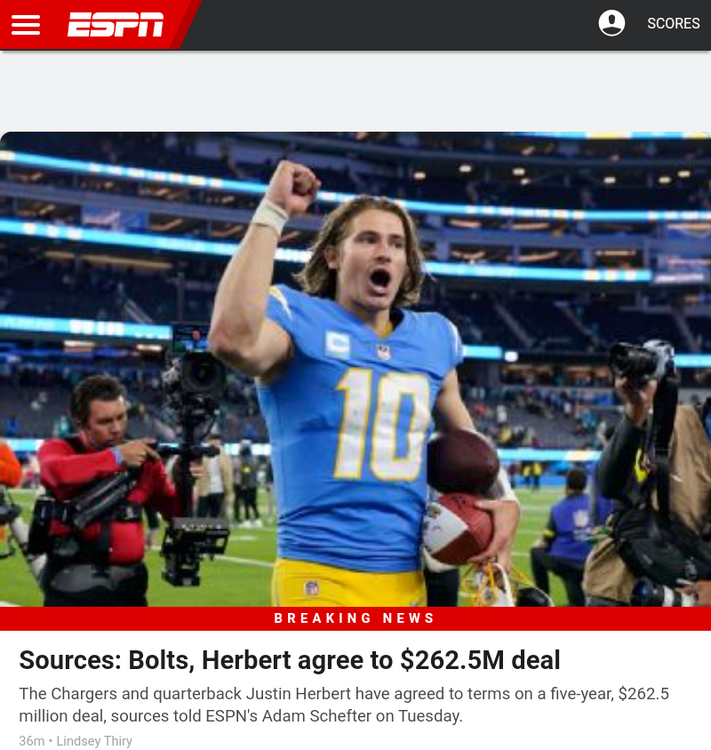Tap the ESPN home logo

pos(115,25)
